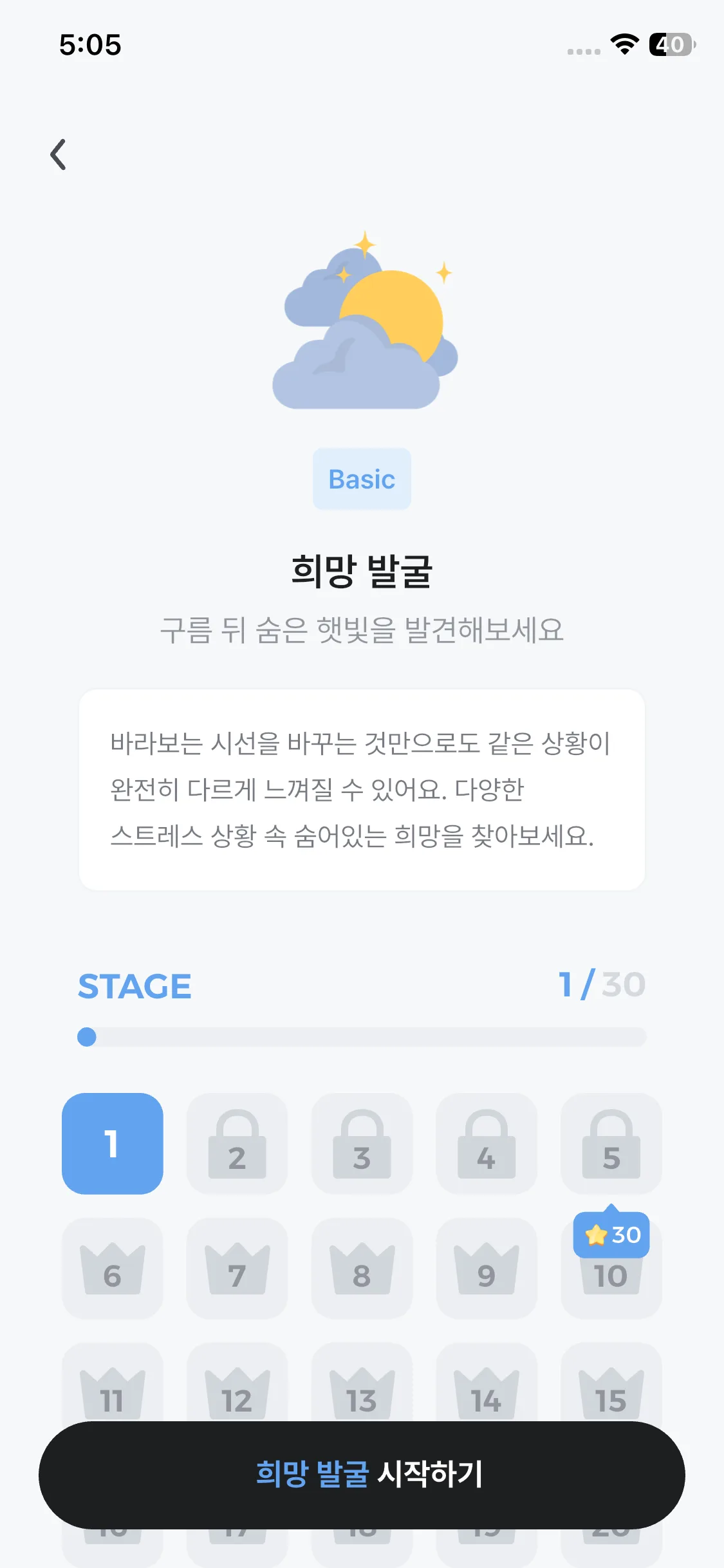Tap locked stage 4 tile
The height and width of the screenshot is (1568, 724).
pos(487,1144)
